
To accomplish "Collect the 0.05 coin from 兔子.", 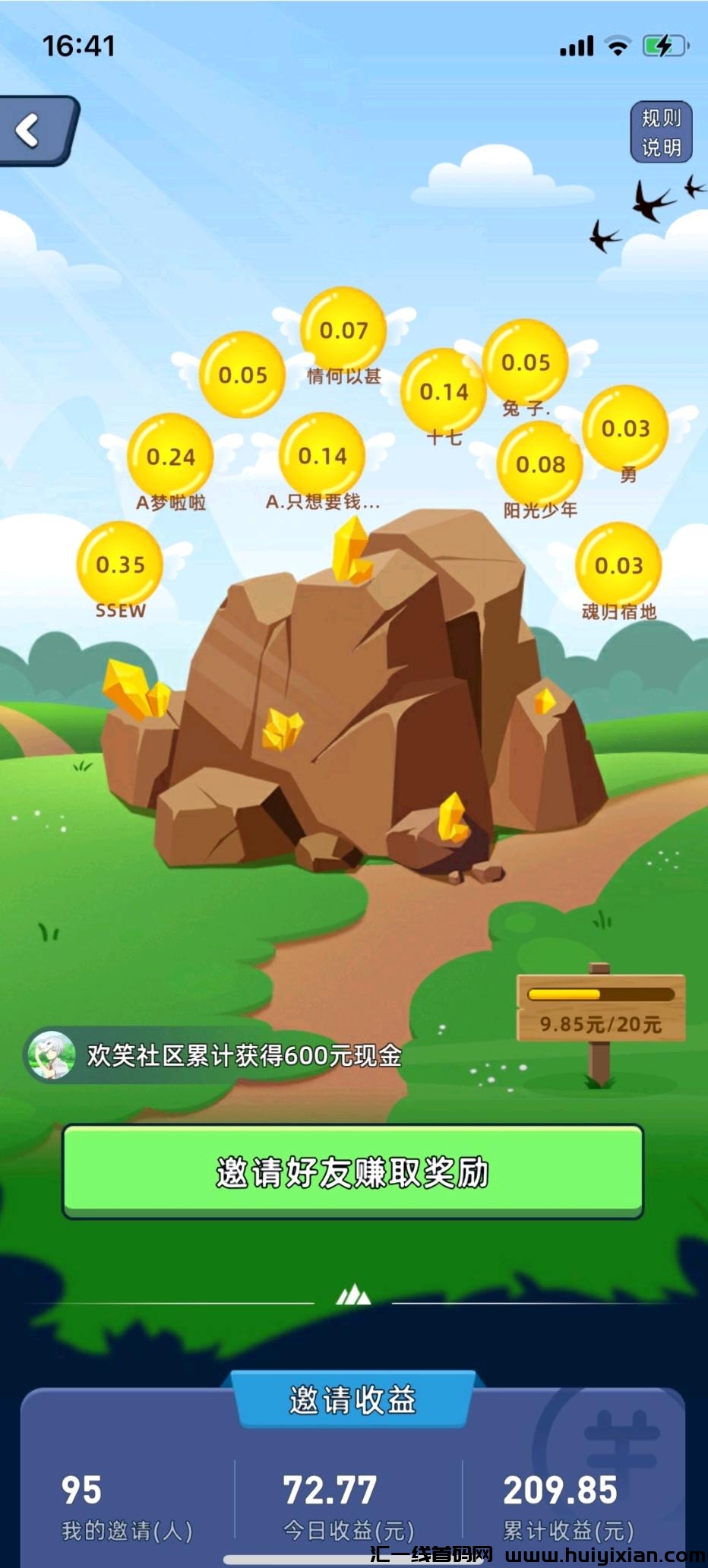I will tap(526, 362).
